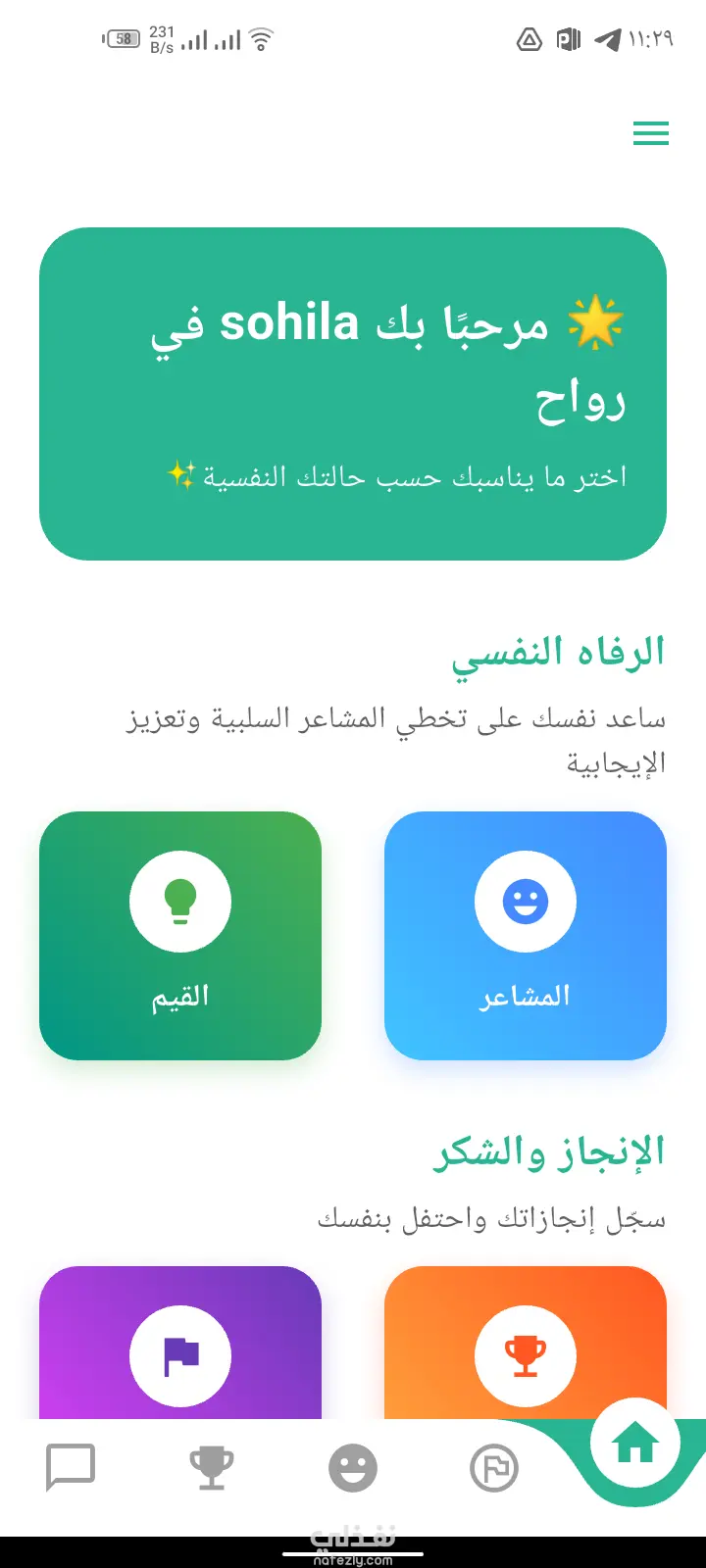
Task: Switch to the trophy tab
Action: (x=212, y=1468)
